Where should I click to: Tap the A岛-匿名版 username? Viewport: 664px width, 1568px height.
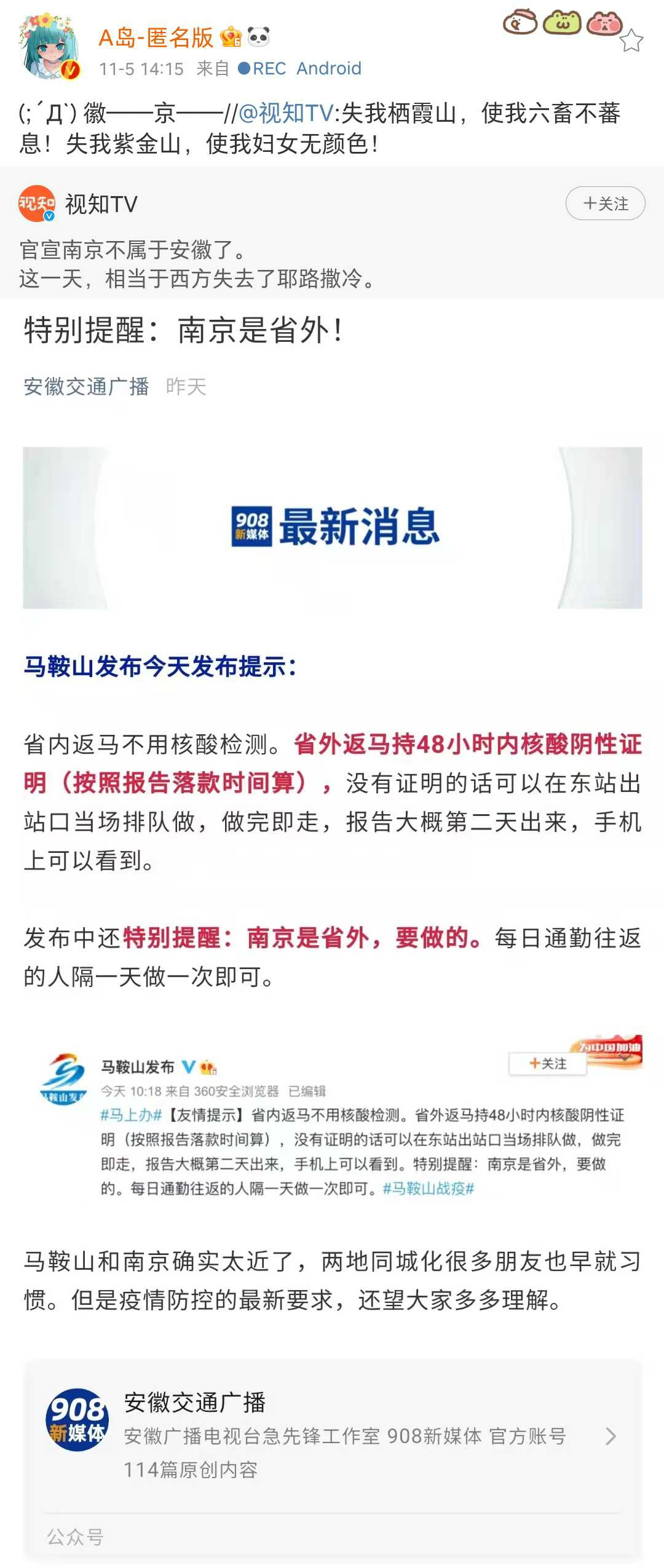click(x=156, y=38)
